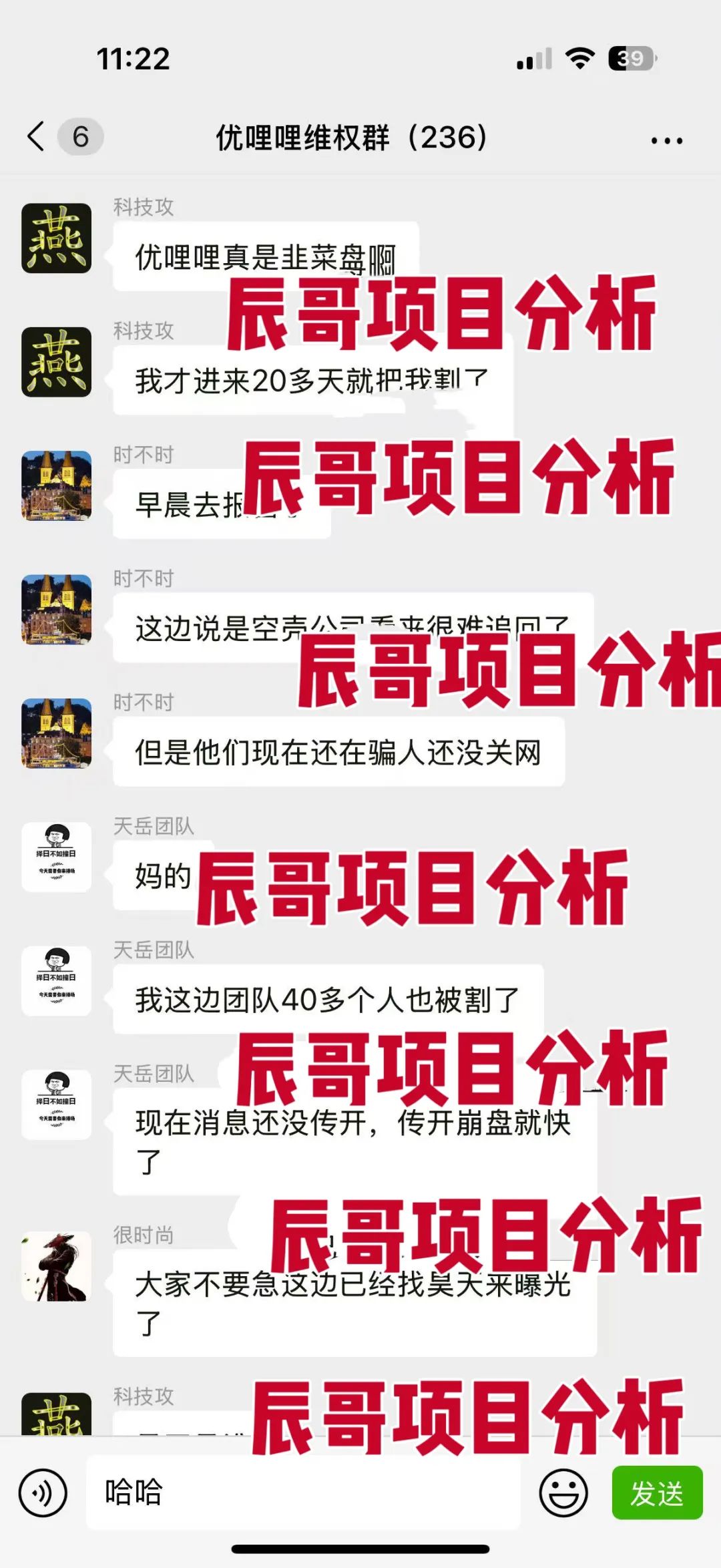Screen dimensions: 721x1568
Task: Open the emoji picker
Action: 563,1492
